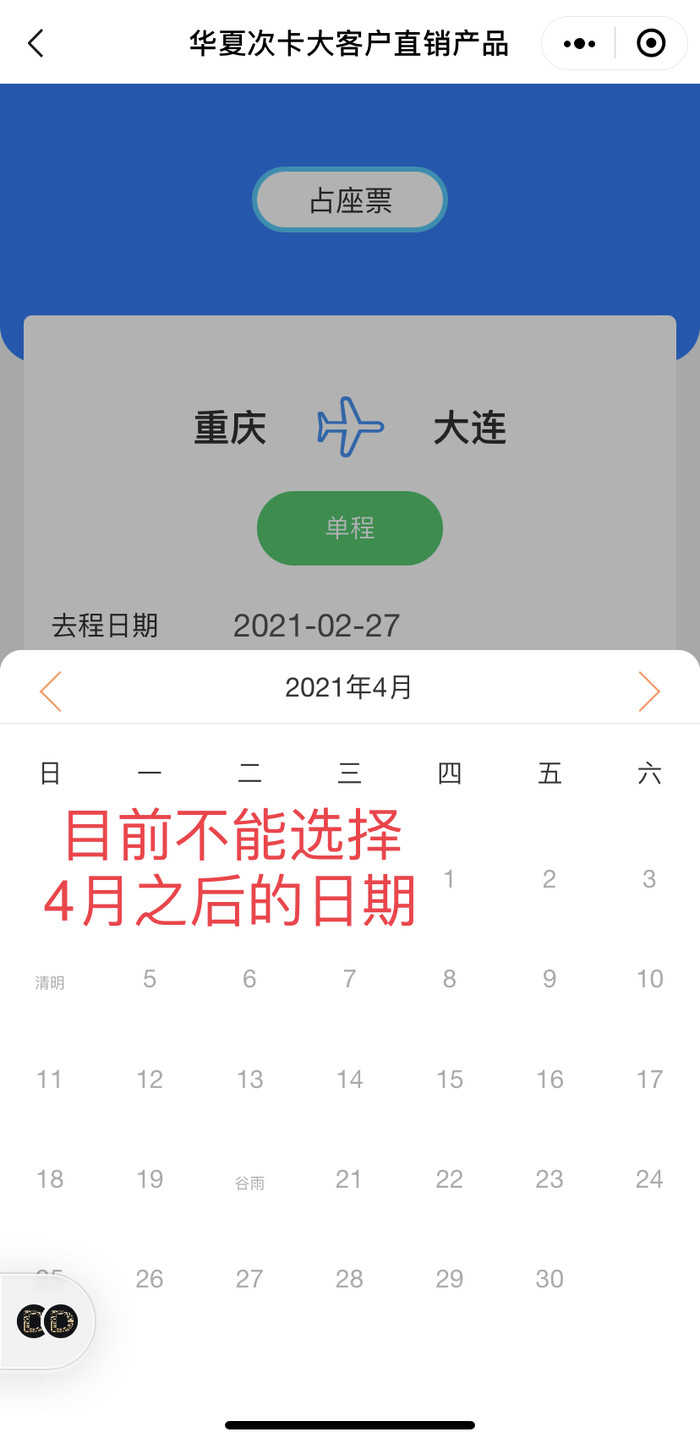Advance the calendar to the next month
Screen dimensions: 700x1443
click(x=649, y=690)
